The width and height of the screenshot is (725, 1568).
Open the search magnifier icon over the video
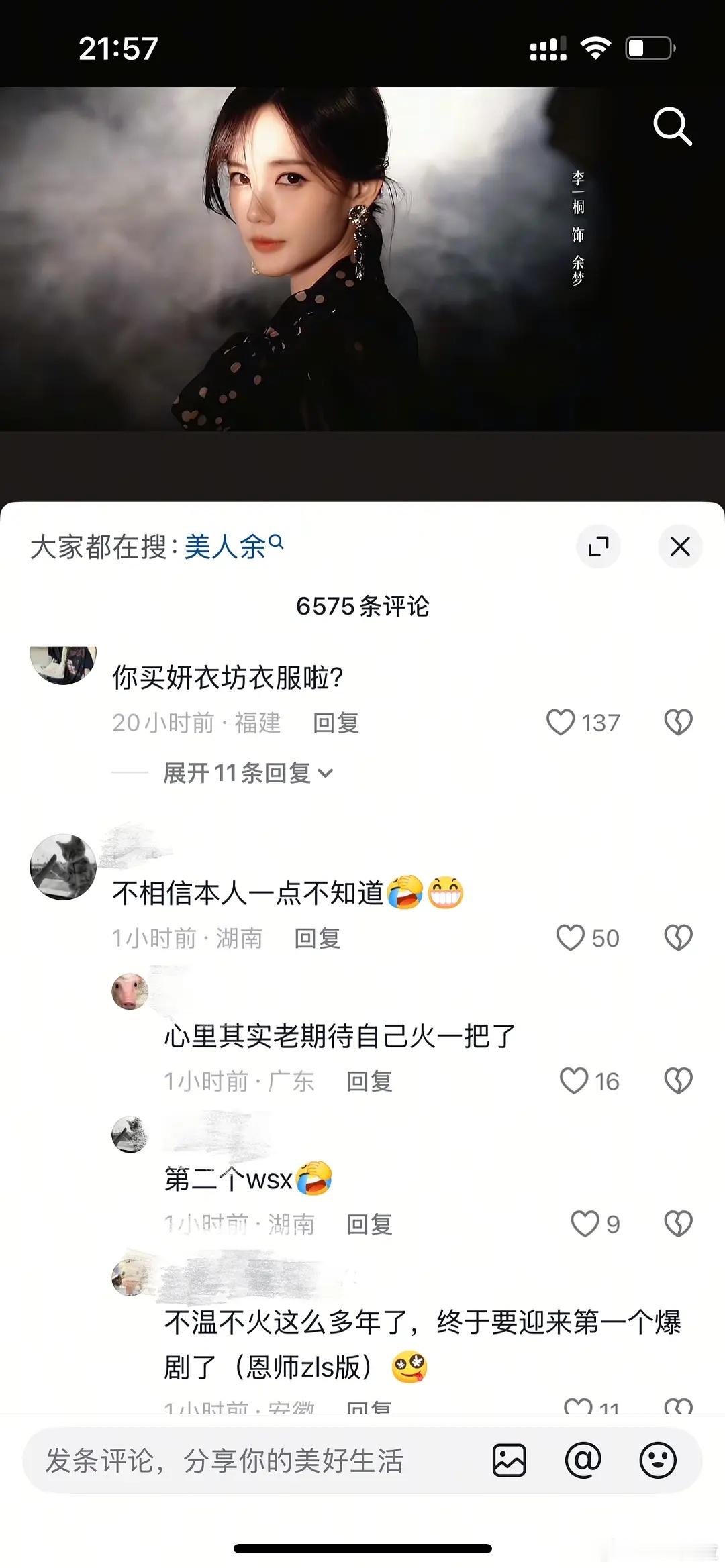pyautogui.click(x=672, y=125)
